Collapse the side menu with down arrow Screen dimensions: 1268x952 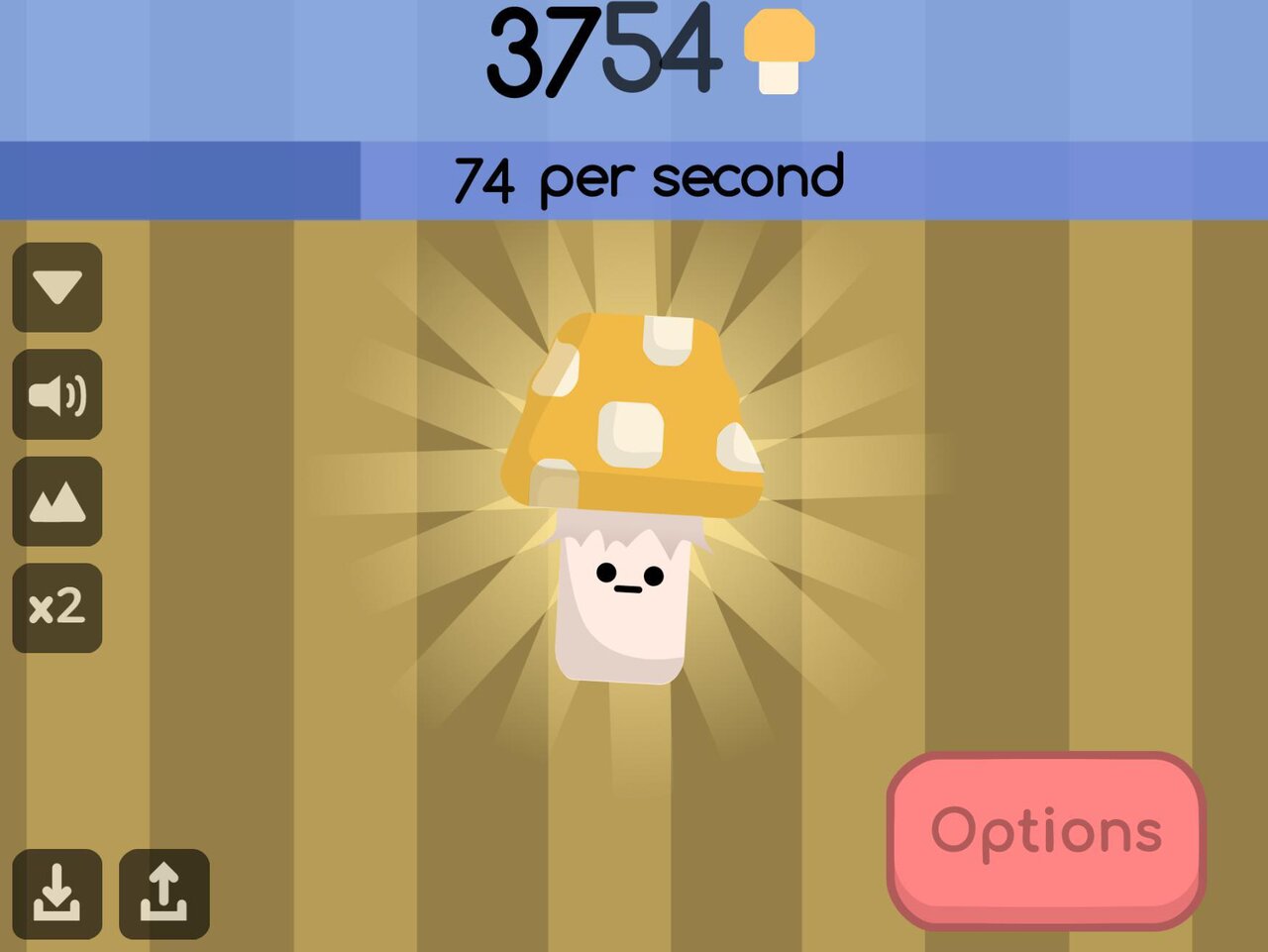coord(57,287)
